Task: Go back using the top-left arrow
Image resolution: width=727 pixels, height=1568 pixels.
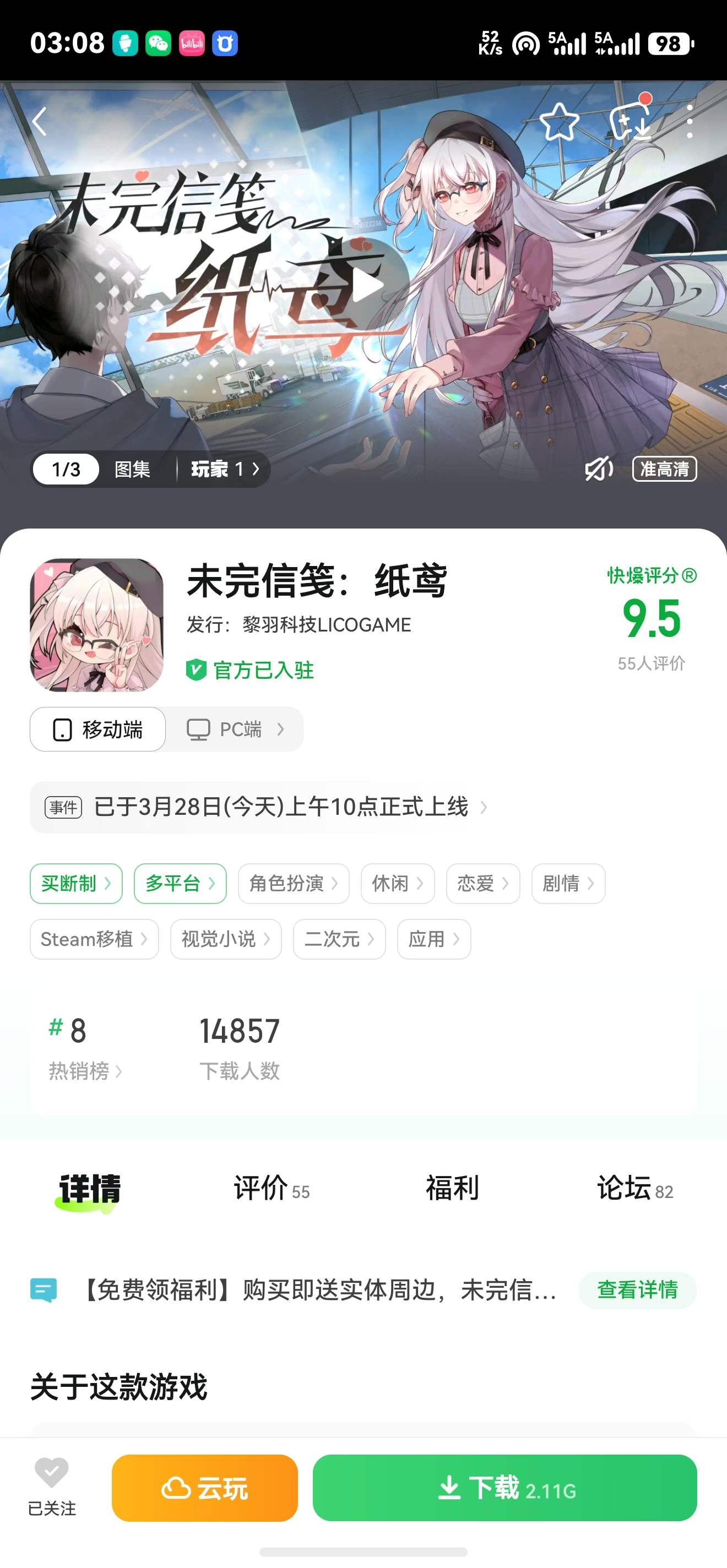Action: [40, 121]
